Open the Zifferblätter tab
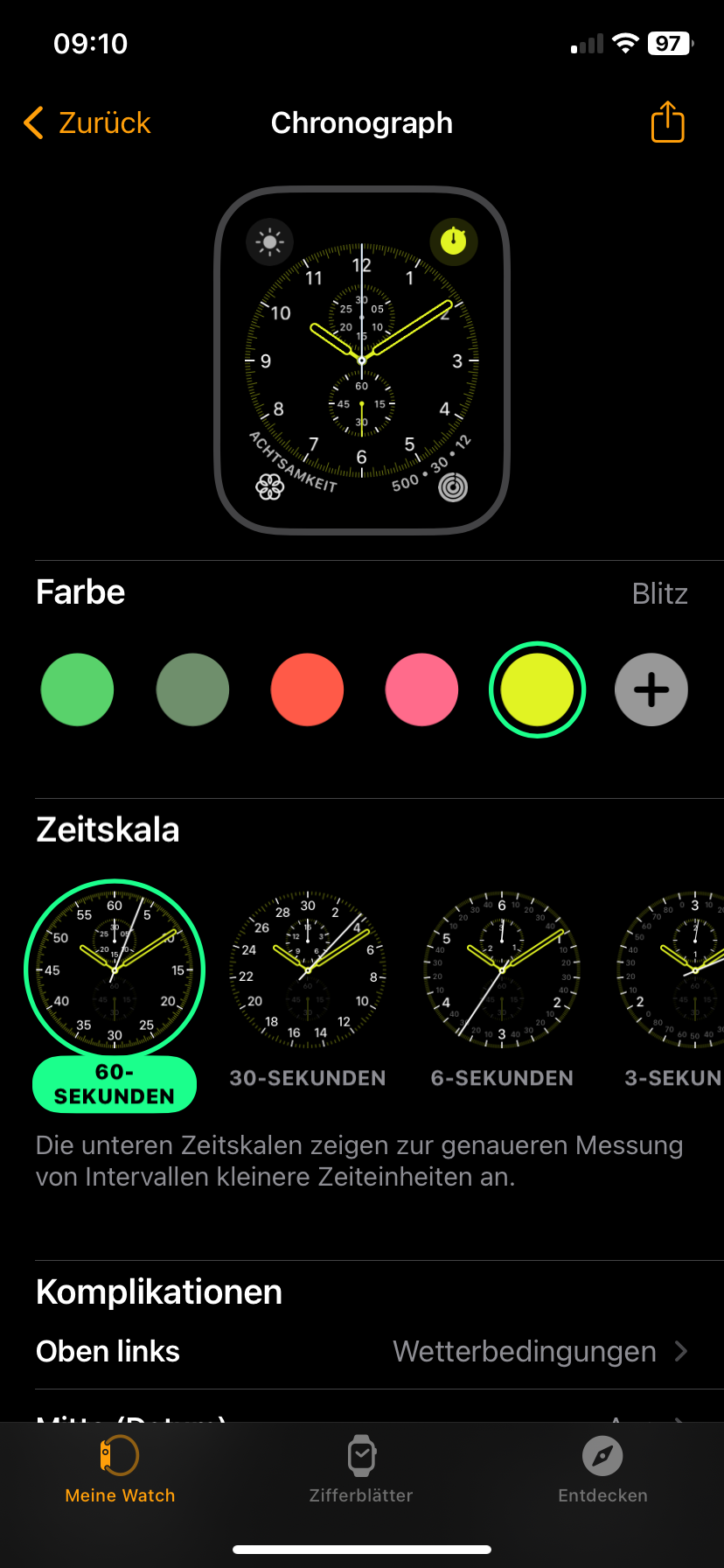Image resolution: width=724 pixels, height=1568 pixels. (361, 1470)
